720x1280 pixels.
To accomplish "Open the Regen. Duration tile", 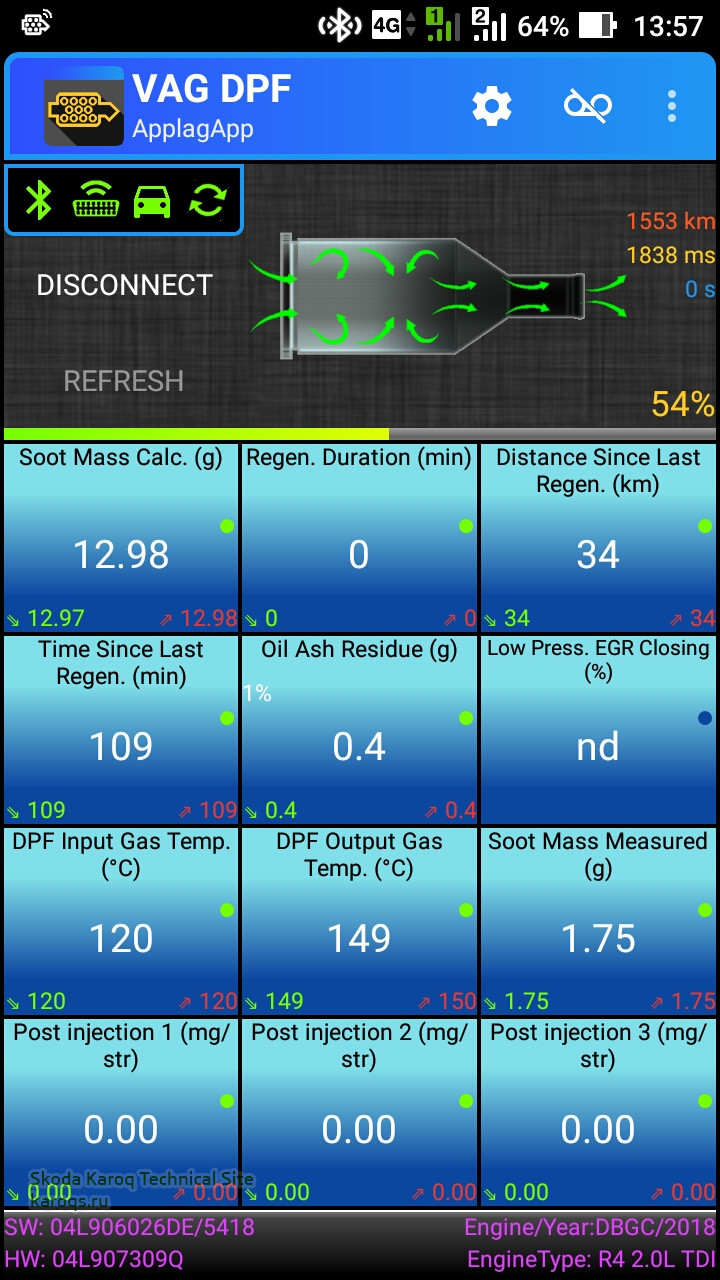I will point(359,538).
